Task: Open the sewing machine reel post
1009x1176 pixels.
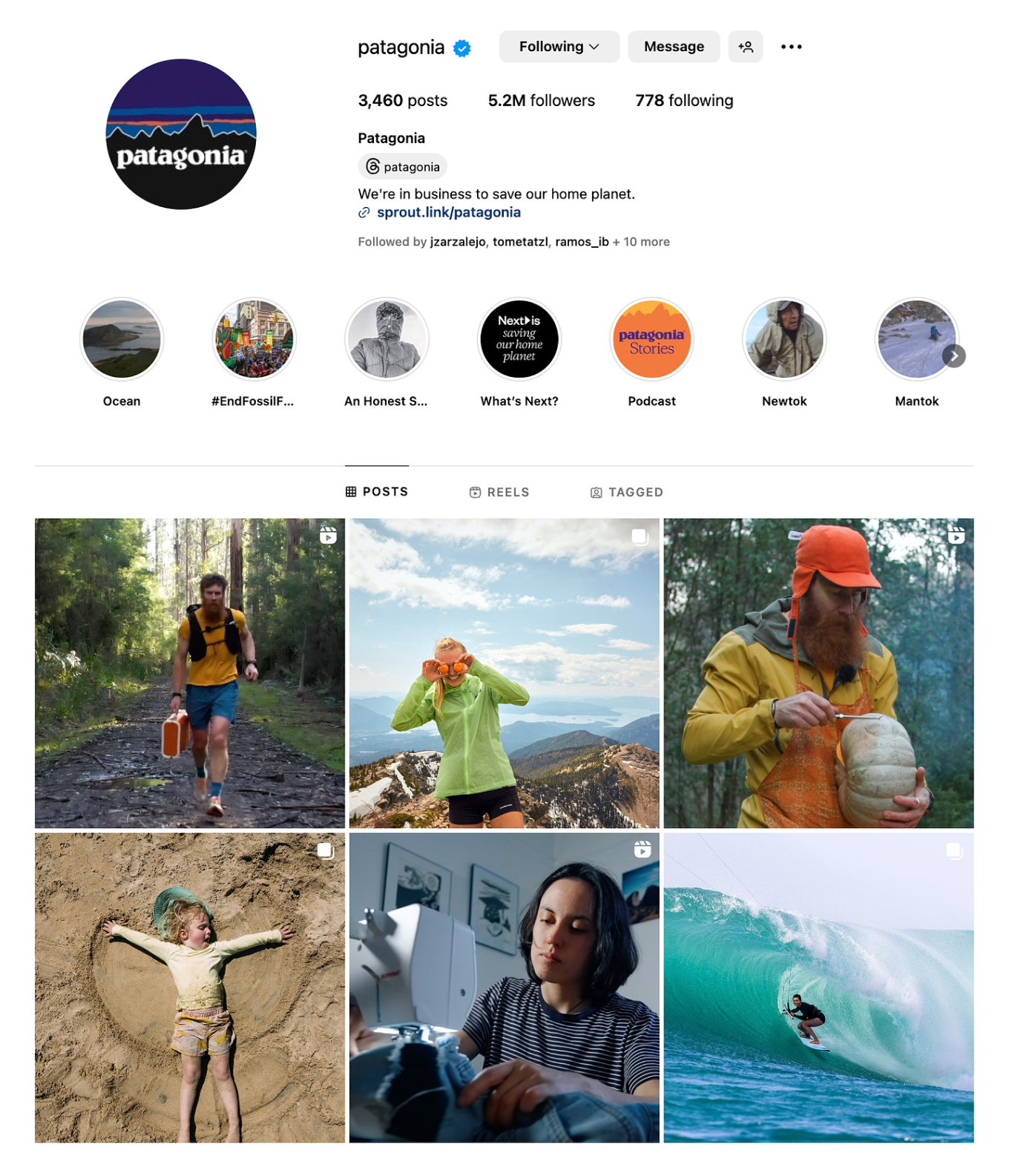Action: coord(504,988)
